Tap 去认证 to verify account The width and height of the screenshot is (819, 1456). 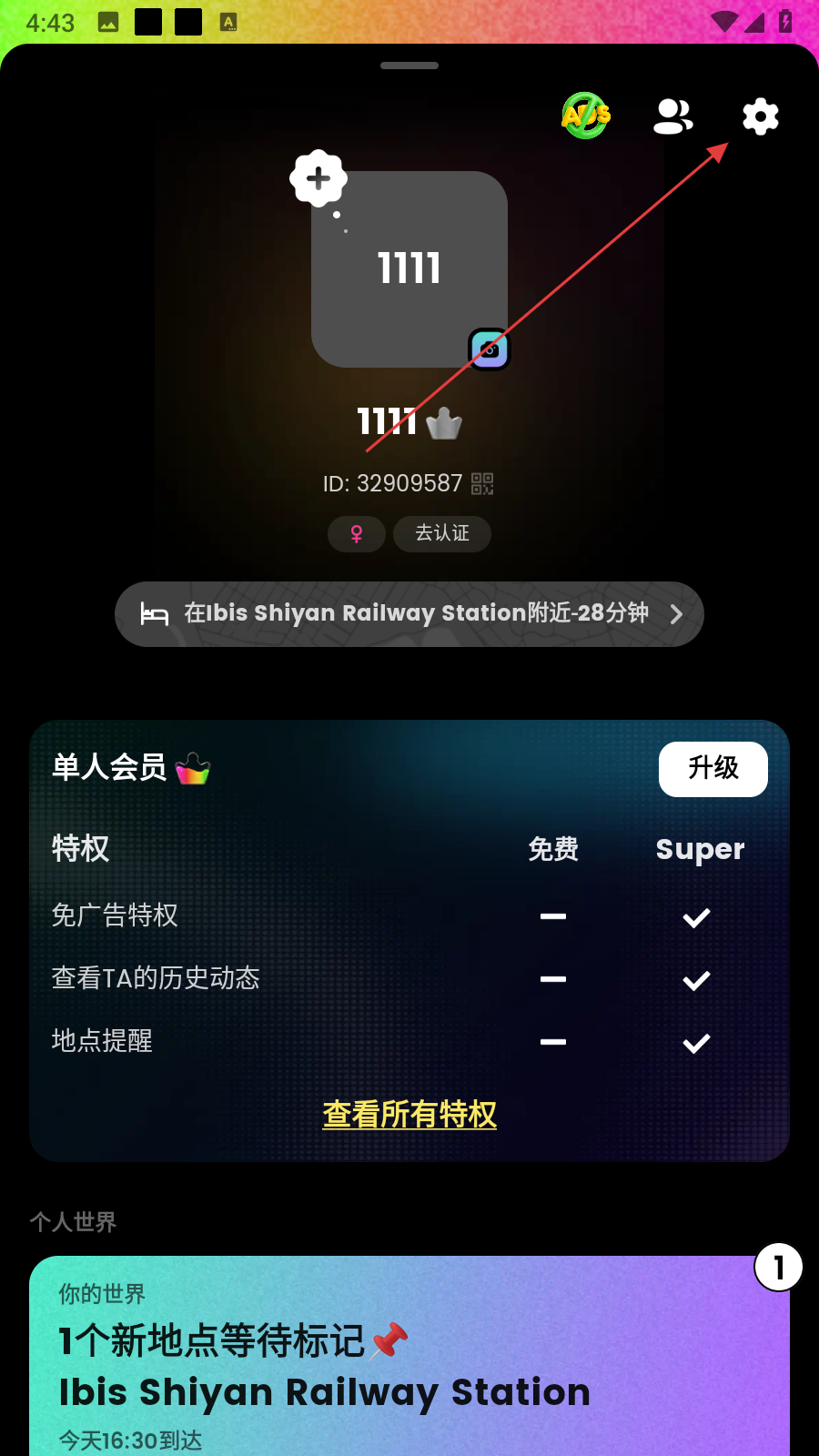[442, 534]
